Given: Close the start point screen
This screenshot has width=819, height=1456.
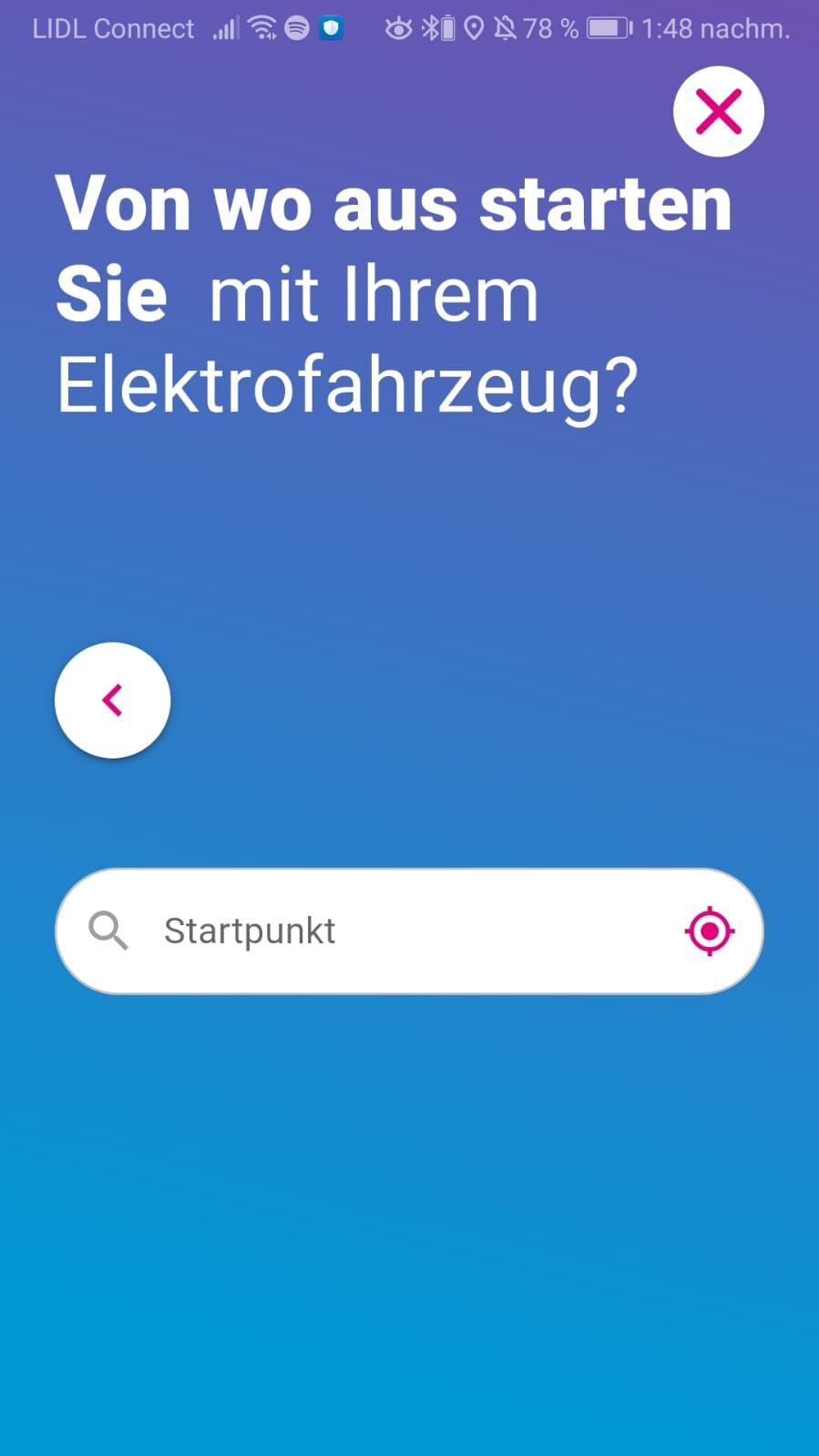Looking at the screenshot, I should click(718, 112).
